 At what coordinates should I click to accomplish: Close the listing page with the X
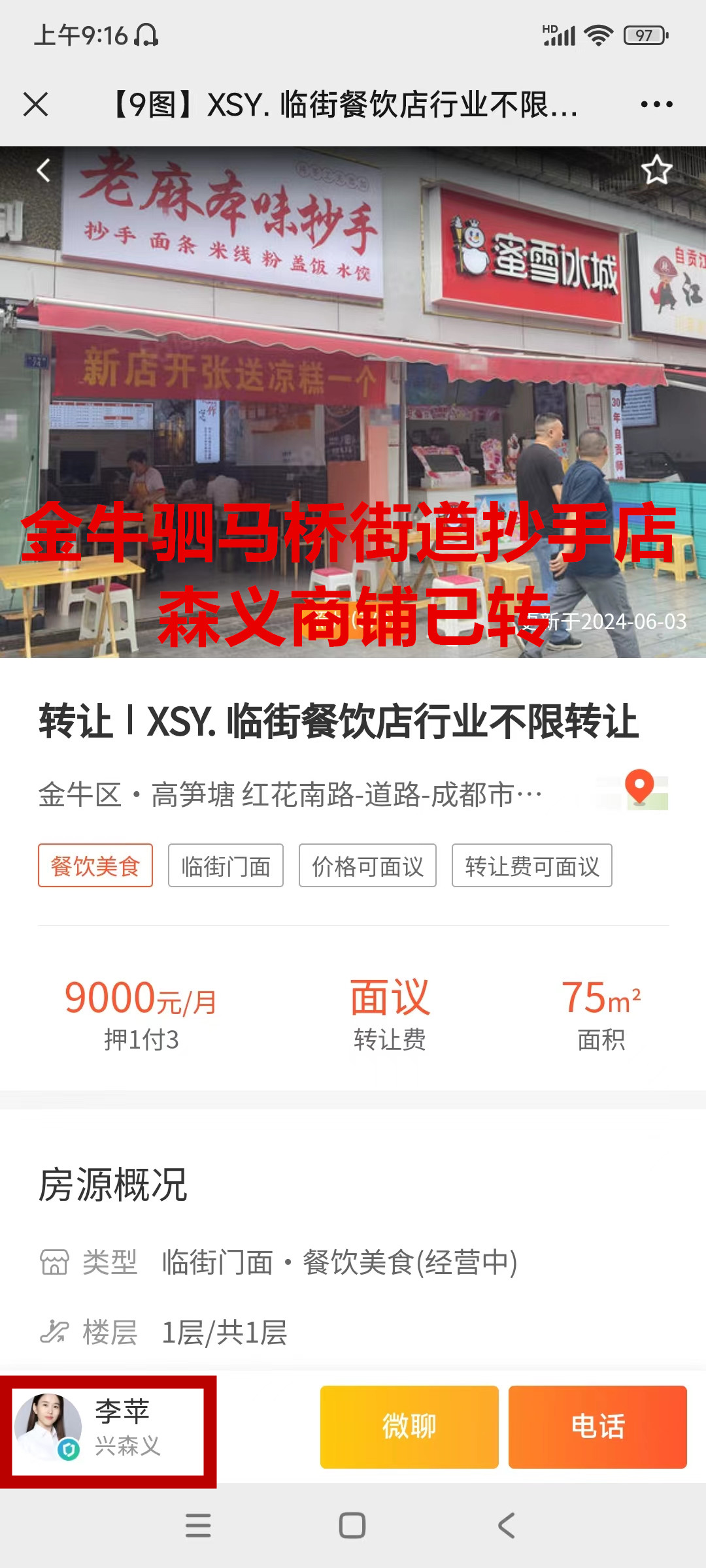click(35, 105)
